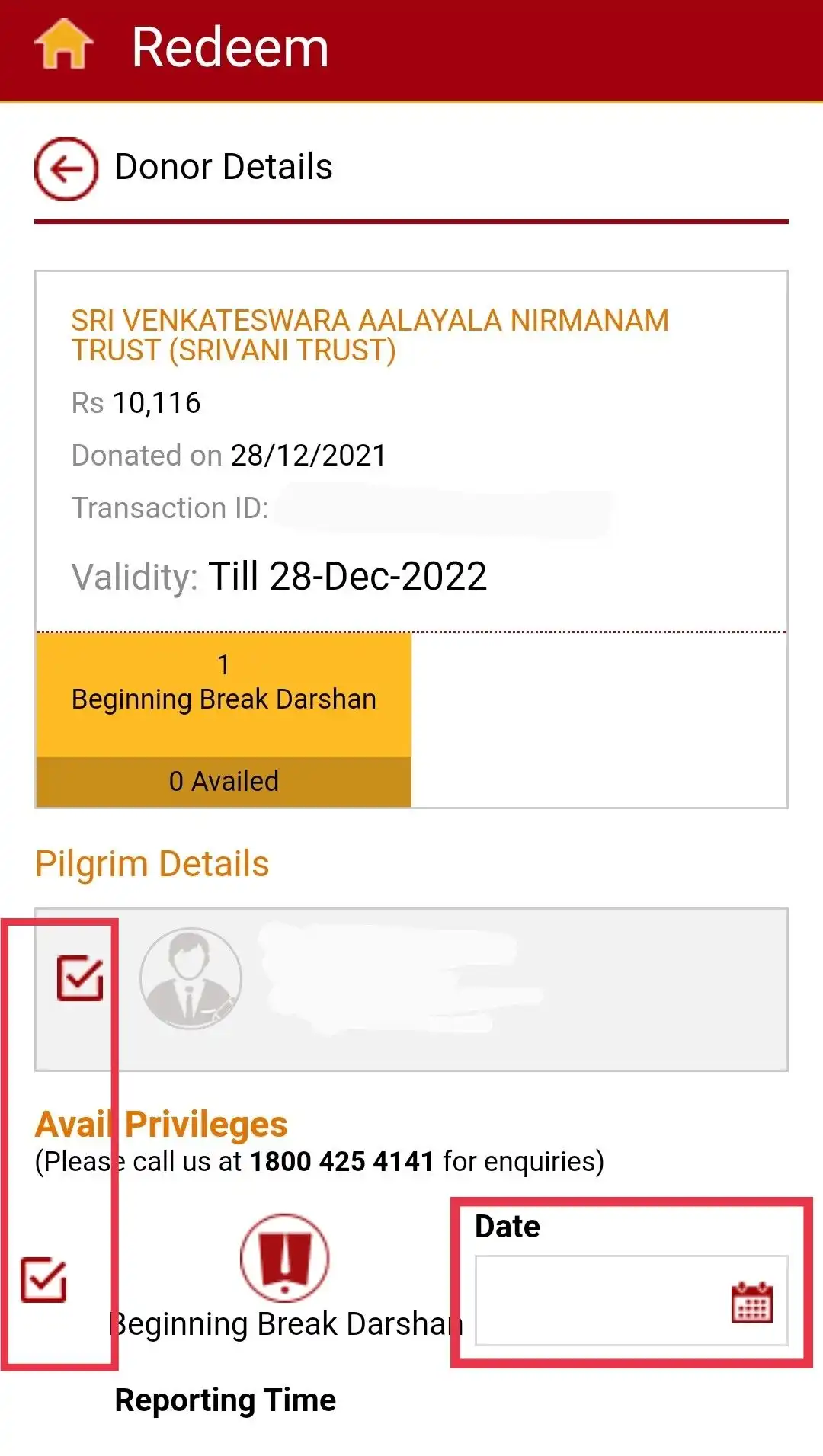Image resolution: width=823 pixels, height=1456 pixels.
Task: Uncheck the pilgrim checkbox under Pilgrim Details
Action: (x=80, y=978)
